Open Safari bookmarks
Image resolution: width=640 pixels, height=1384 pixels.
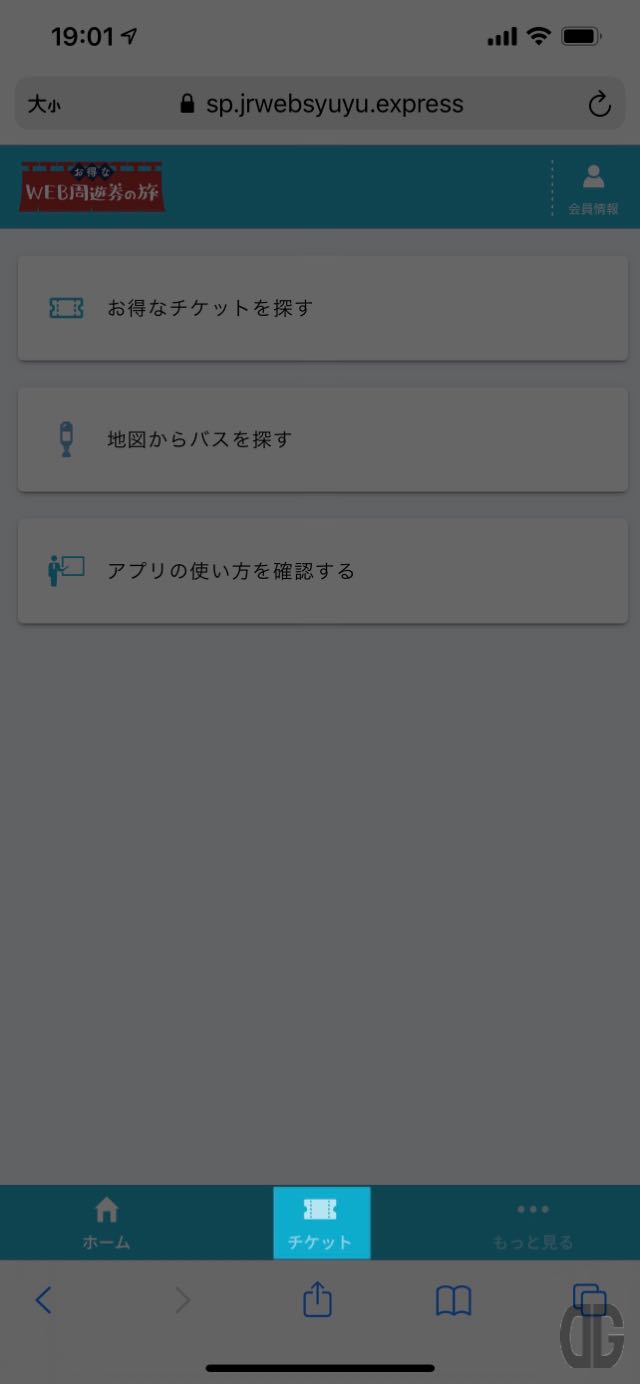[x=453, y=1301]
